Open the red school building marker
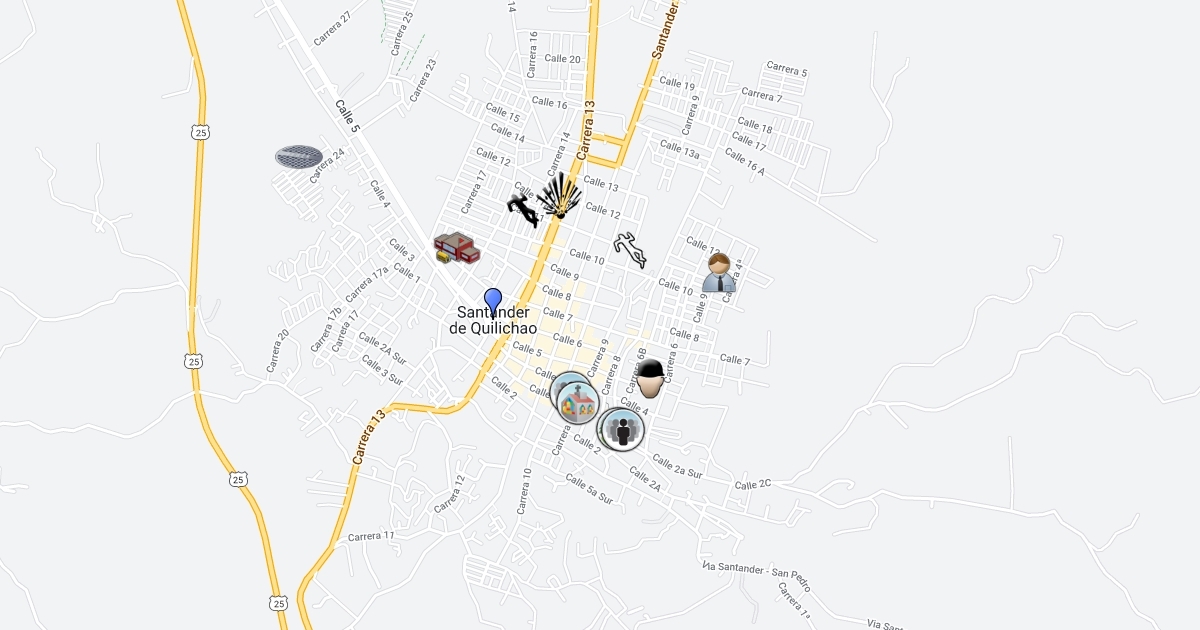 [457, 247]
